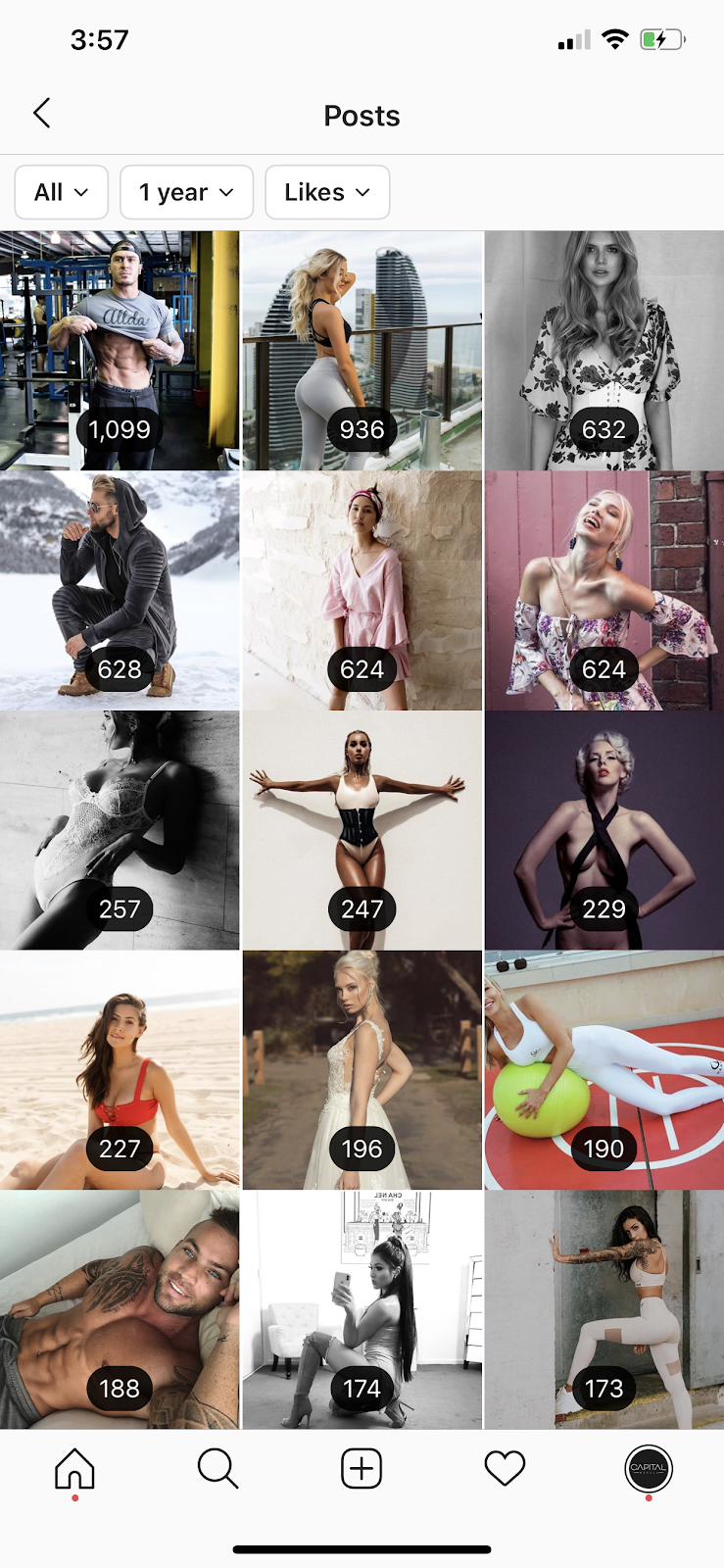Open the Activity heart tab
This screenshot has height=1568, width=724.
point(506,1469)
